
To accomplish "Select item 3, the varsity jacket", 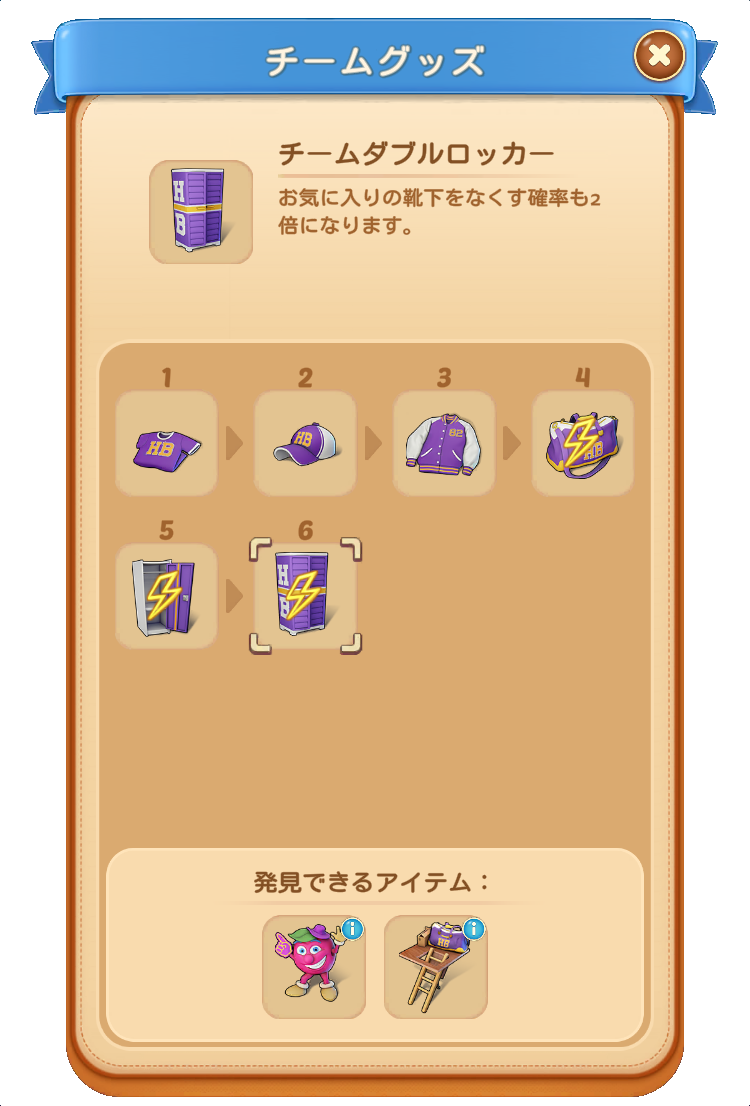I will (444, 443).
